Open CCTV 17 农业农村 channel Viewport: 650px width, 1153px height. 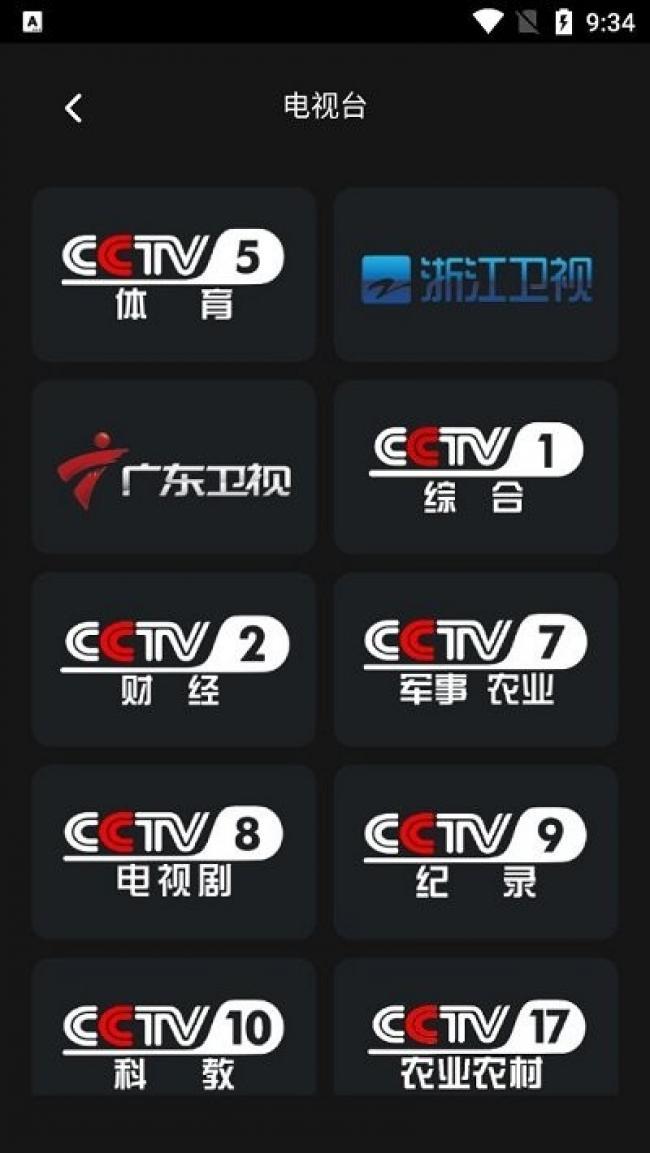pyautogui.click(x=476, y=1027)
